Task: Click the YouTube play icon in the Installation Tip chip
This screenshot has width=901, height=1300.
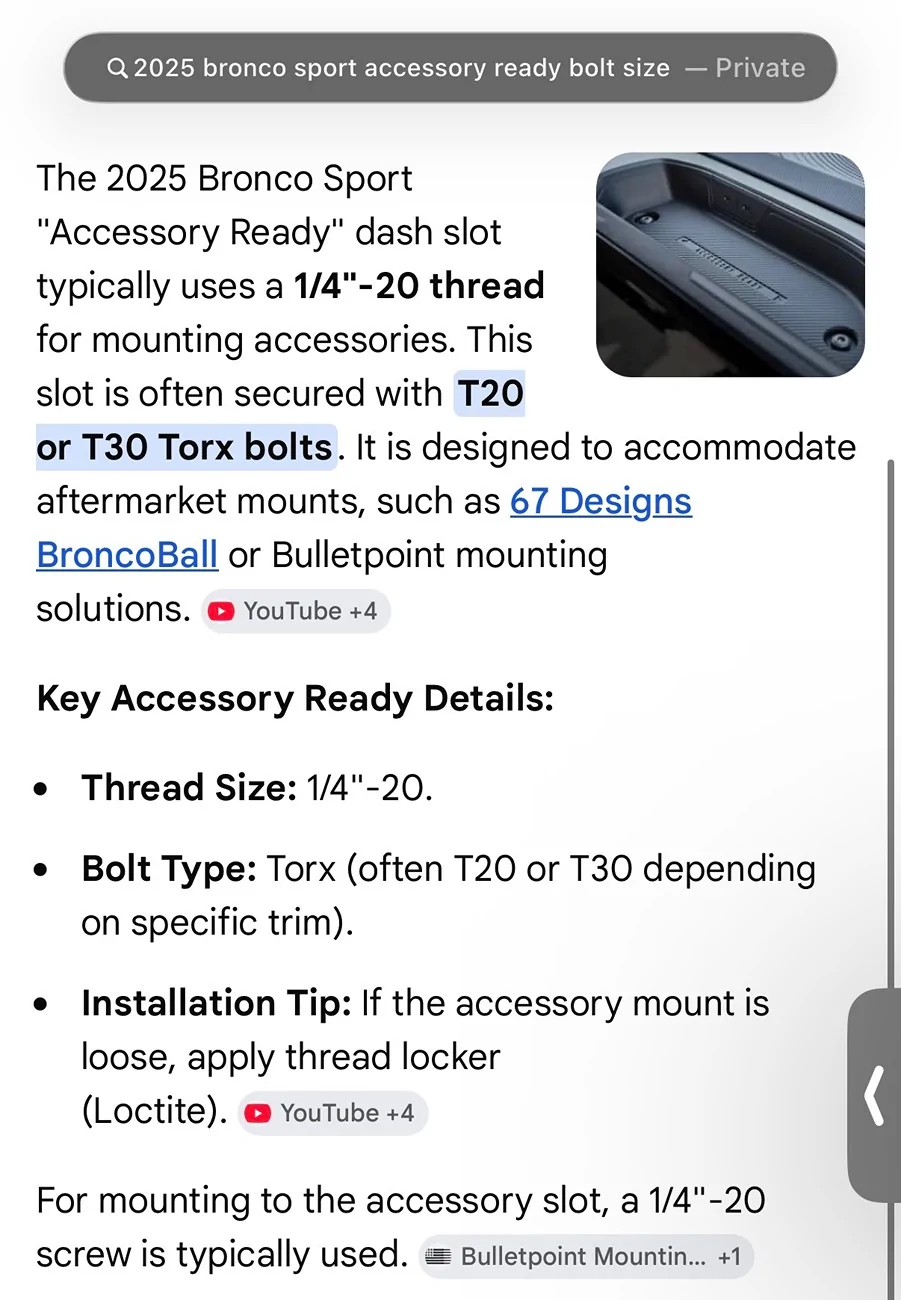Action: pyautogui.click(x=258, y=1113)
